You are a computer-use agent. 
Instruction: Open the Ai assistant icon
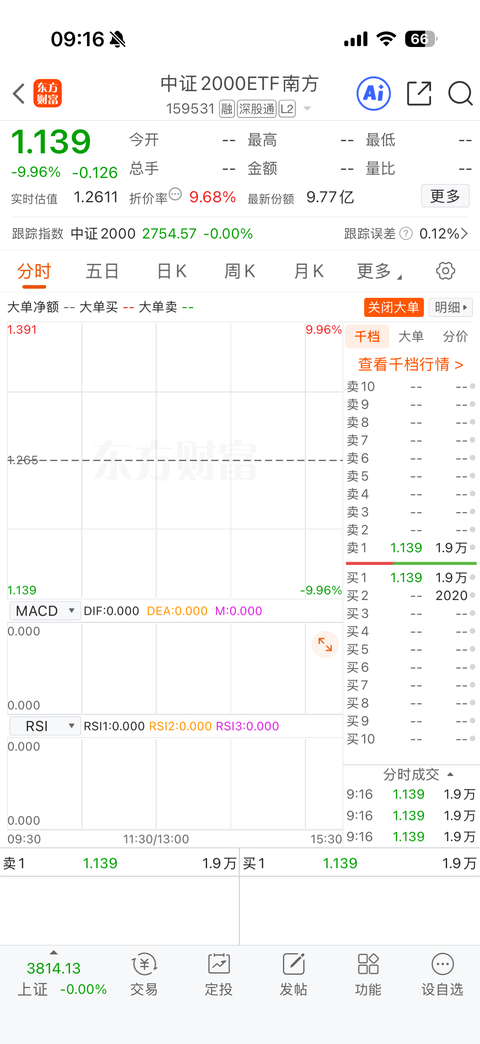click(x=373, y=94)
